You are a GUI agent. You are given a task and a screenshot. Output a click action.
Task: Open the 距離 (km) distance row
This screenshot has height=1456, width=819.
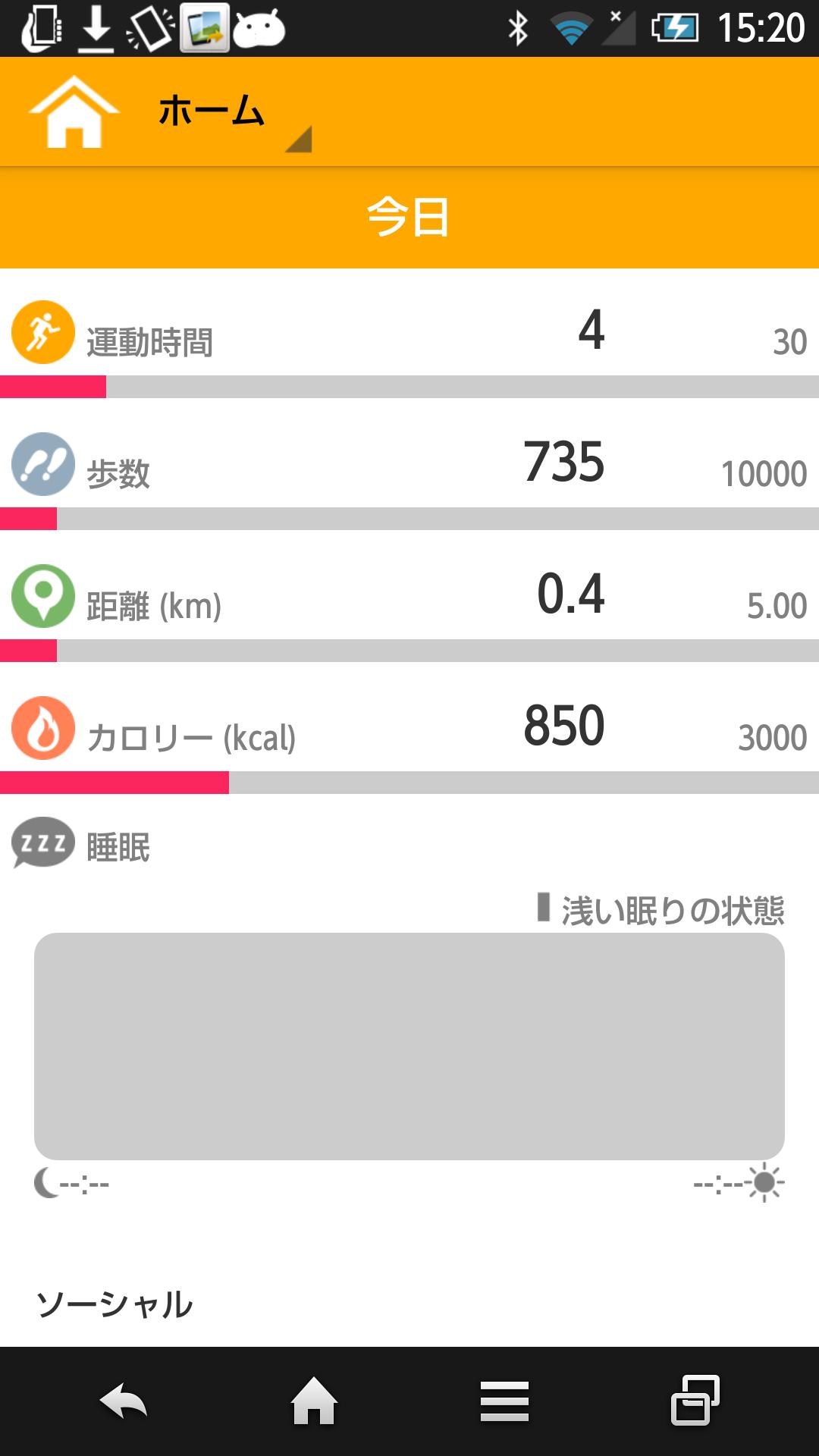(409, 597)
